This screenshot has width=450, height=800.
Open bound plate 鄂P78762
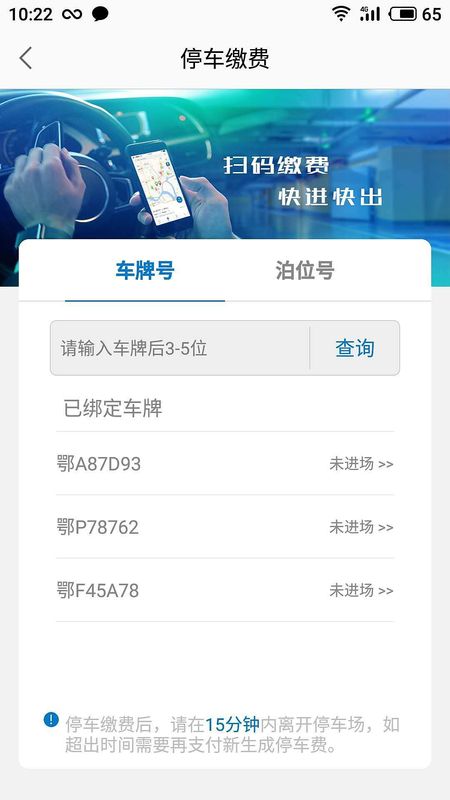point(225,527)
